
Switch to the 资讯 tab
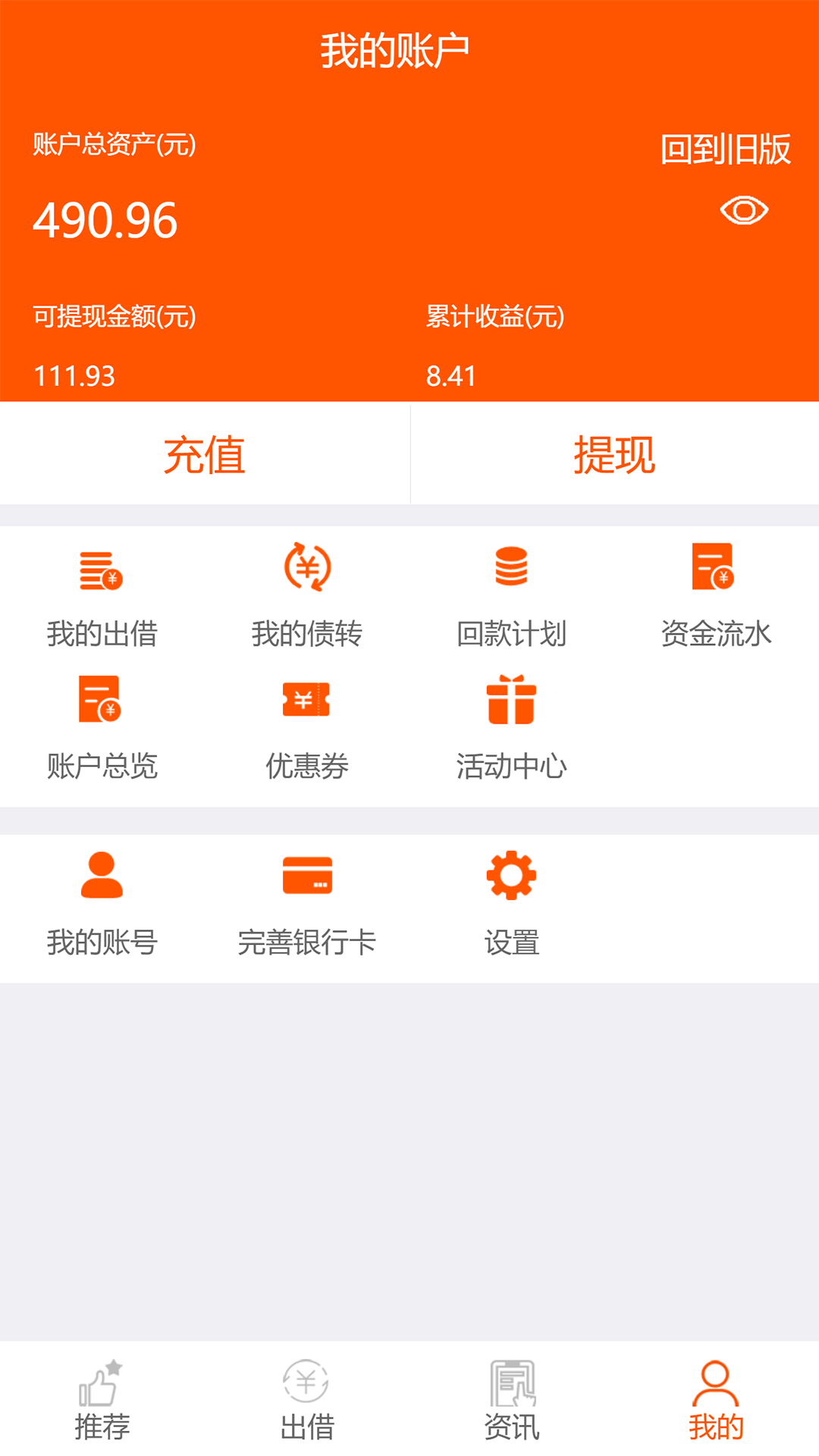(511, 1400)
